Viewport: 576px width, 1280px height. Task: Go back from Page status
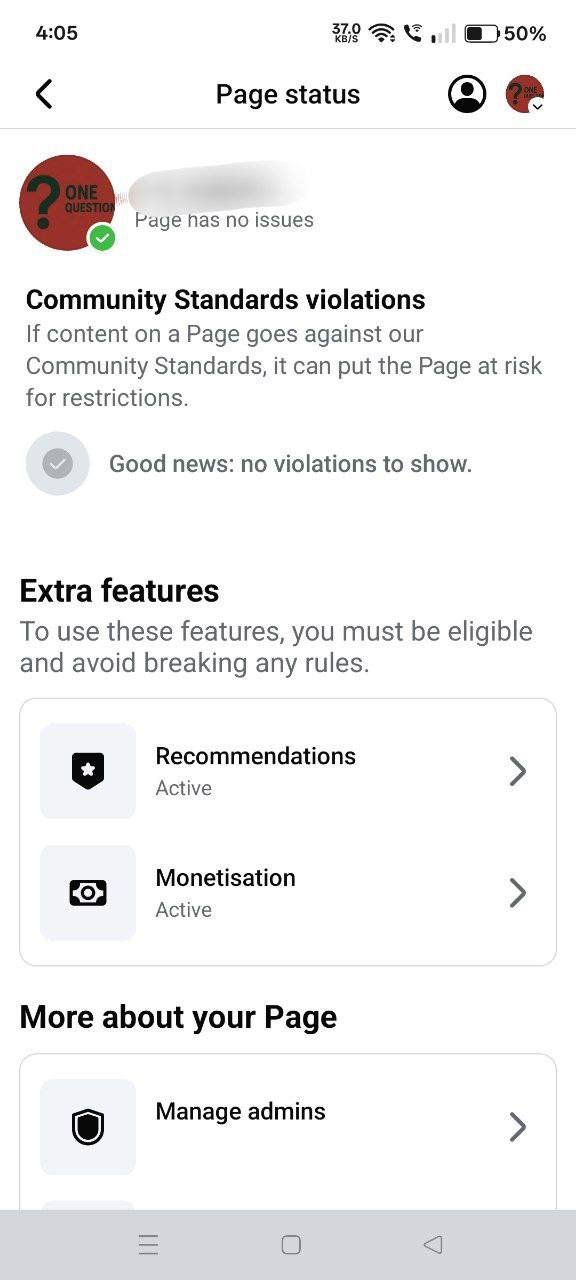(x=43, y=94)
